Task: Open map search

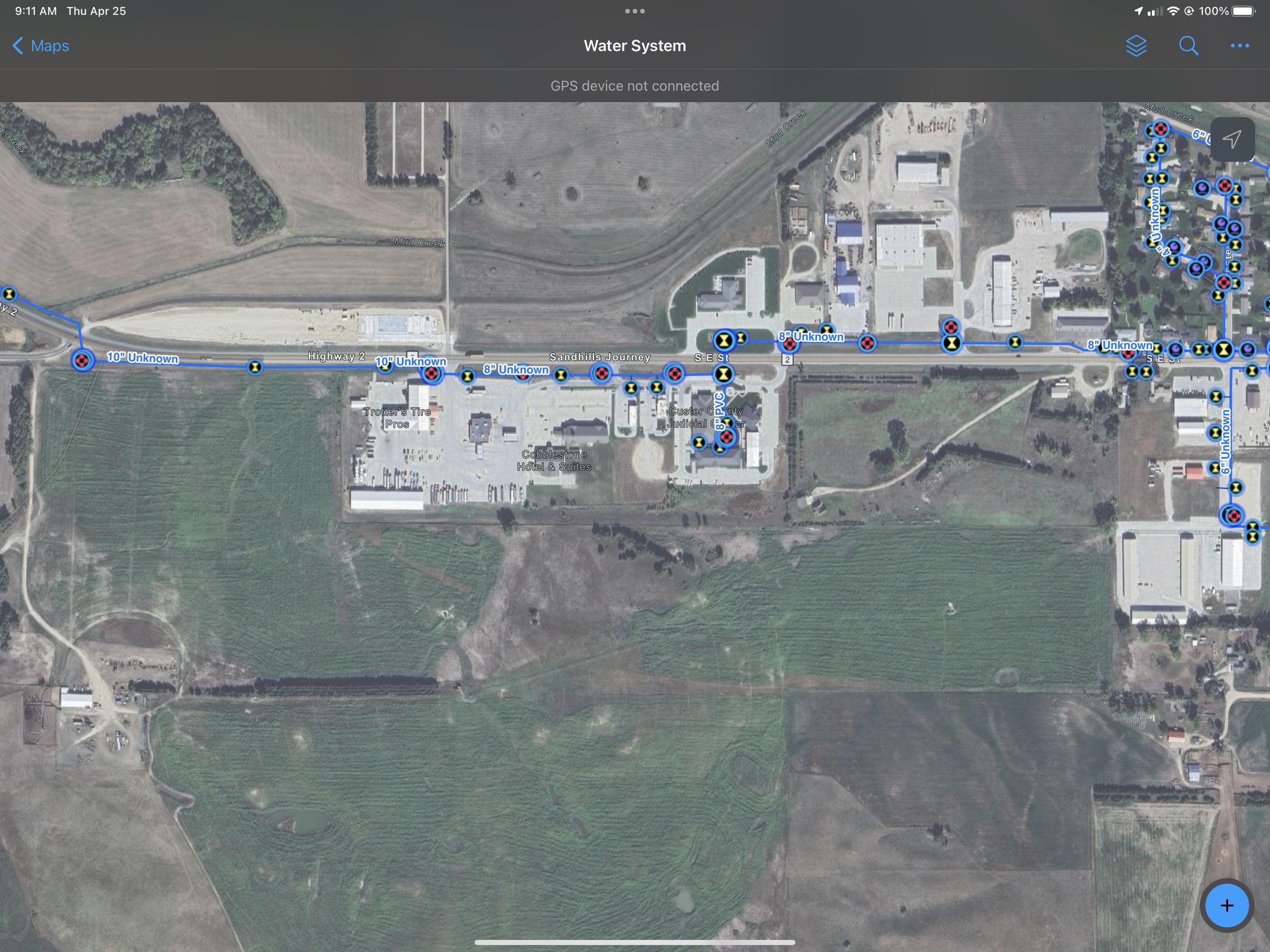Action: coord(1188,46)
